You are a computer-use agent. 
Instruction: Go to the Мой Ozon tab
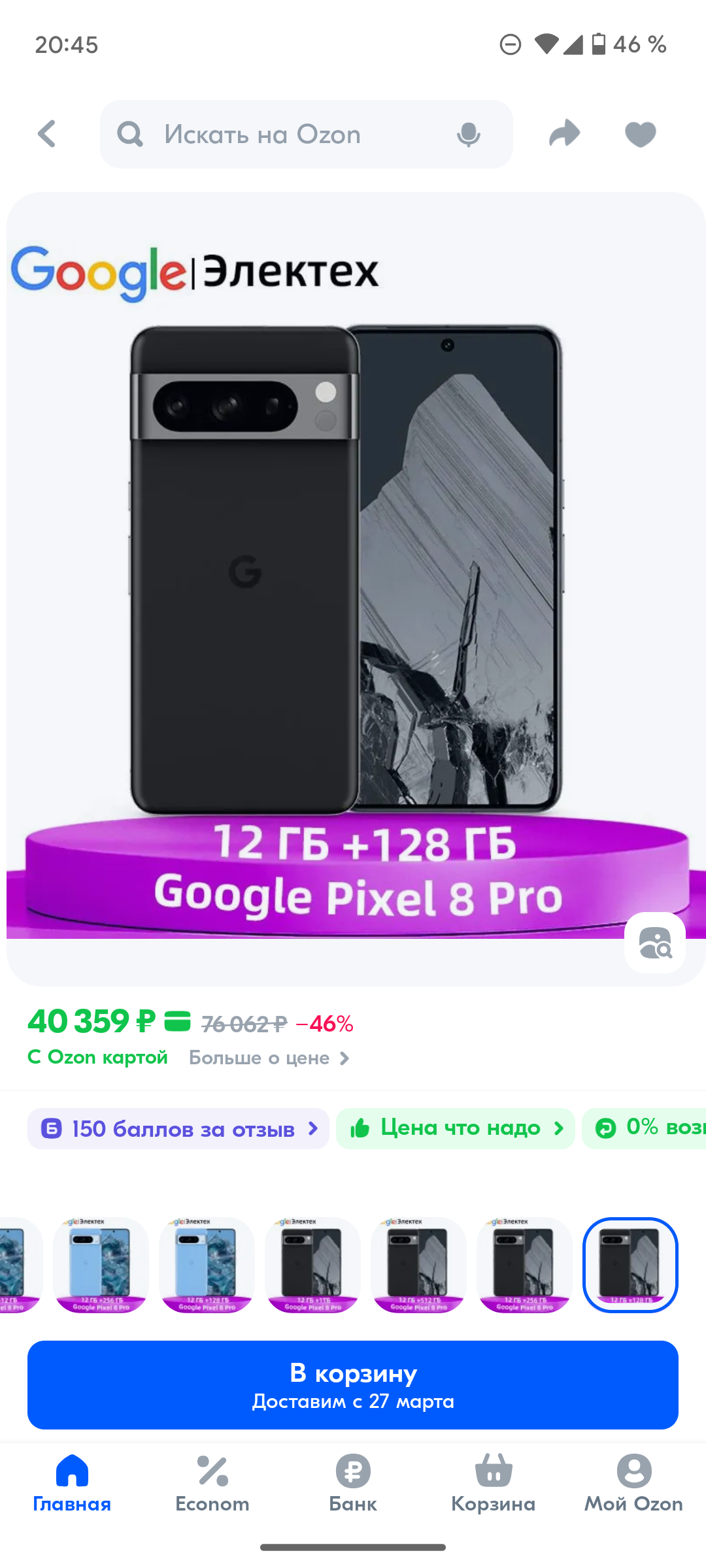pyautogui.click(x=634, y=1484)
